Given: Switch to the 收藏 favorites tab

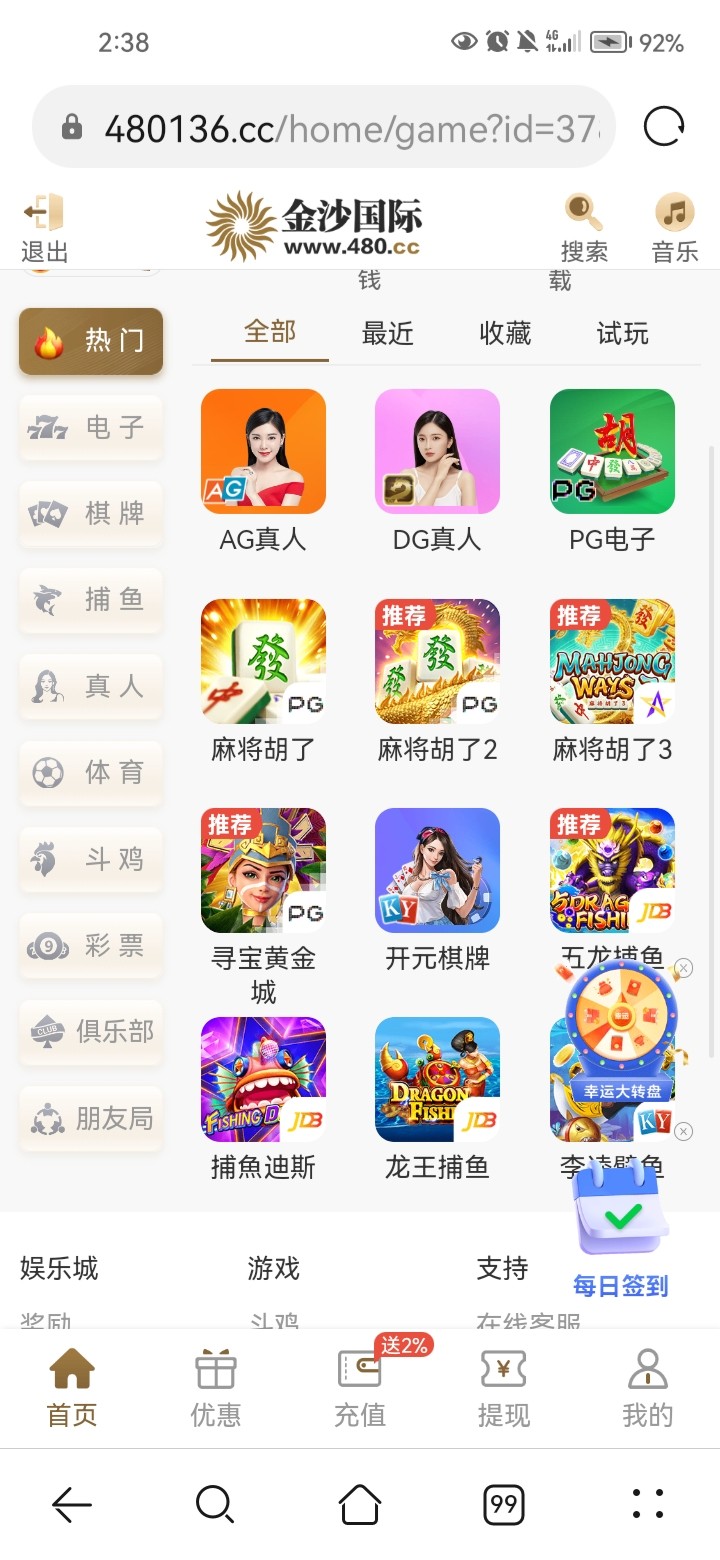Looking at the screenshot, I should (x=504, y=335).
